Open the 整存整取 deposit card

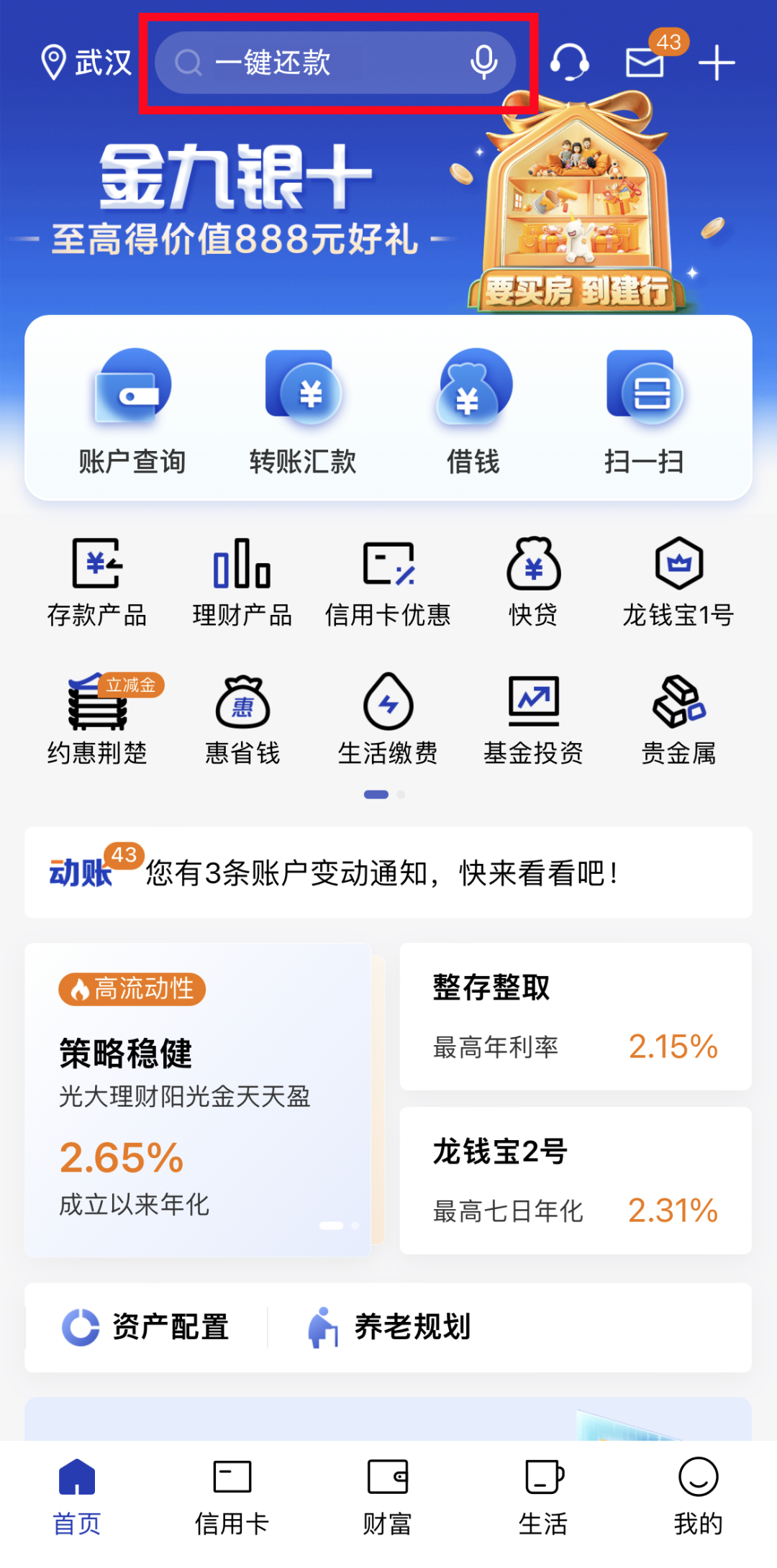[576, 1016]
